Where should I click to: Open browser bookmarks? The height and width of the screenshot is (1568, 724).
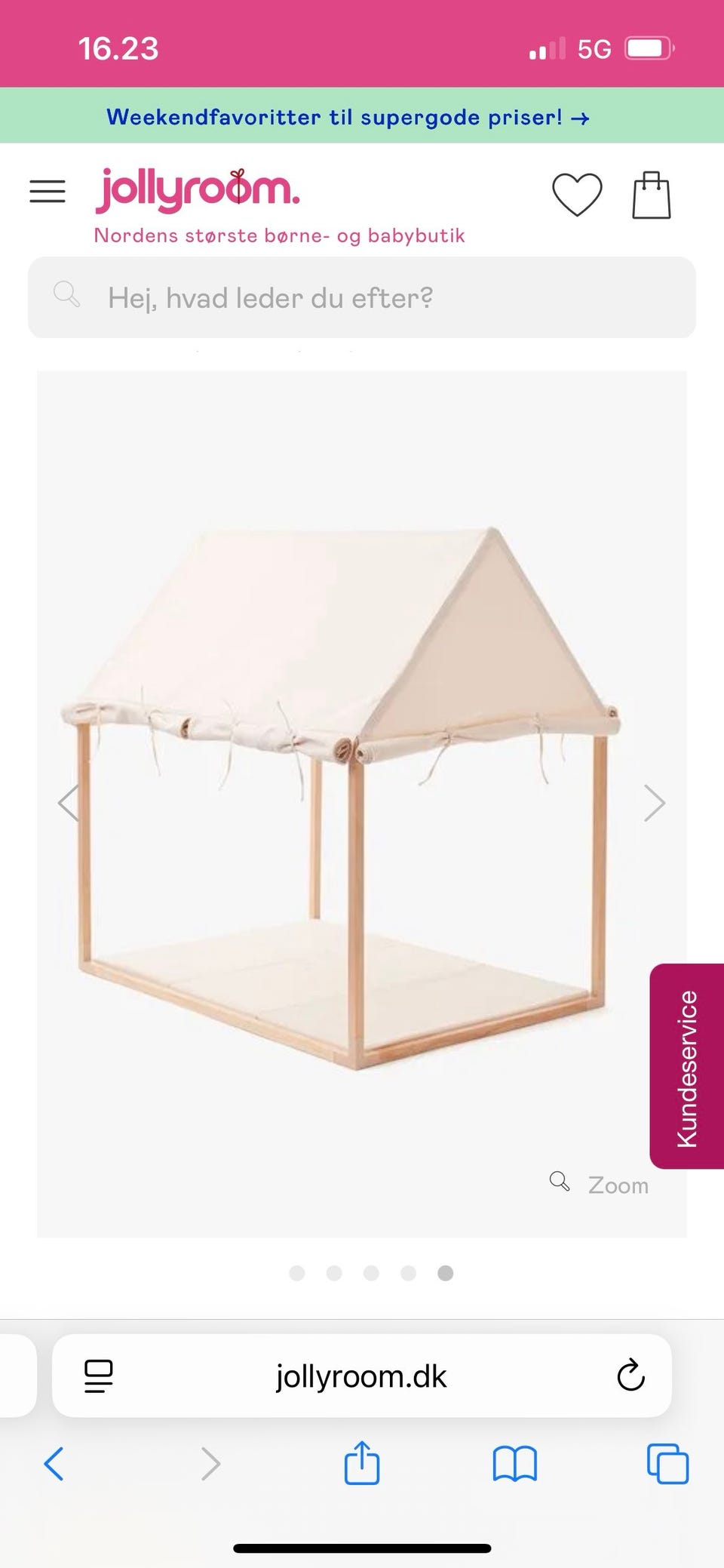514,1464
